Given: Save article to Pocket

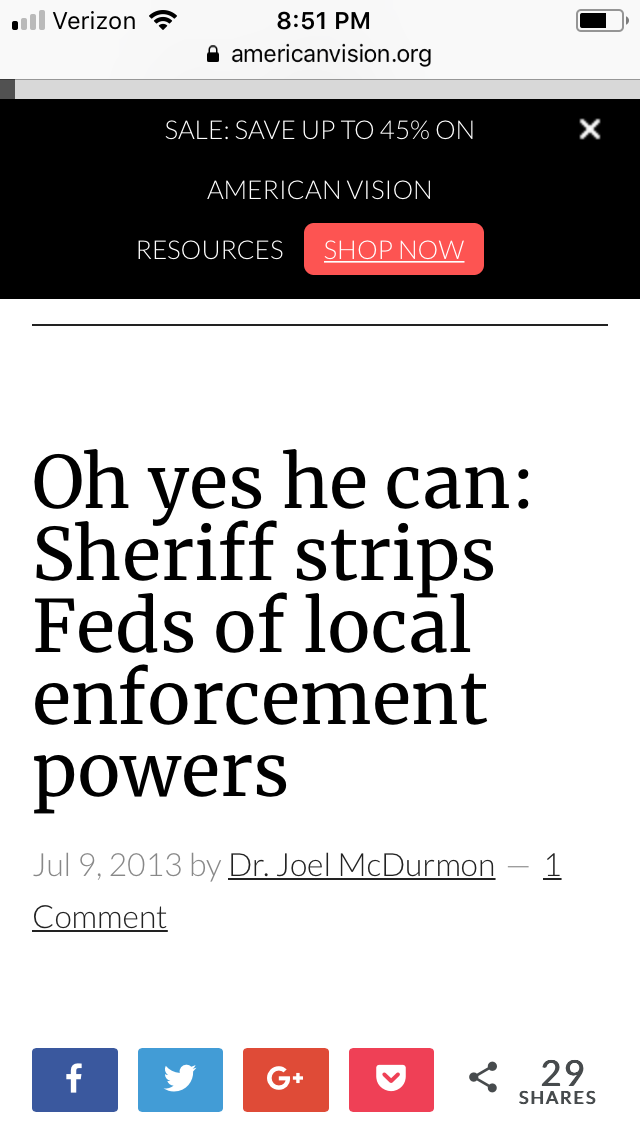Looking at the screenshot, I should coord(391,1079).
